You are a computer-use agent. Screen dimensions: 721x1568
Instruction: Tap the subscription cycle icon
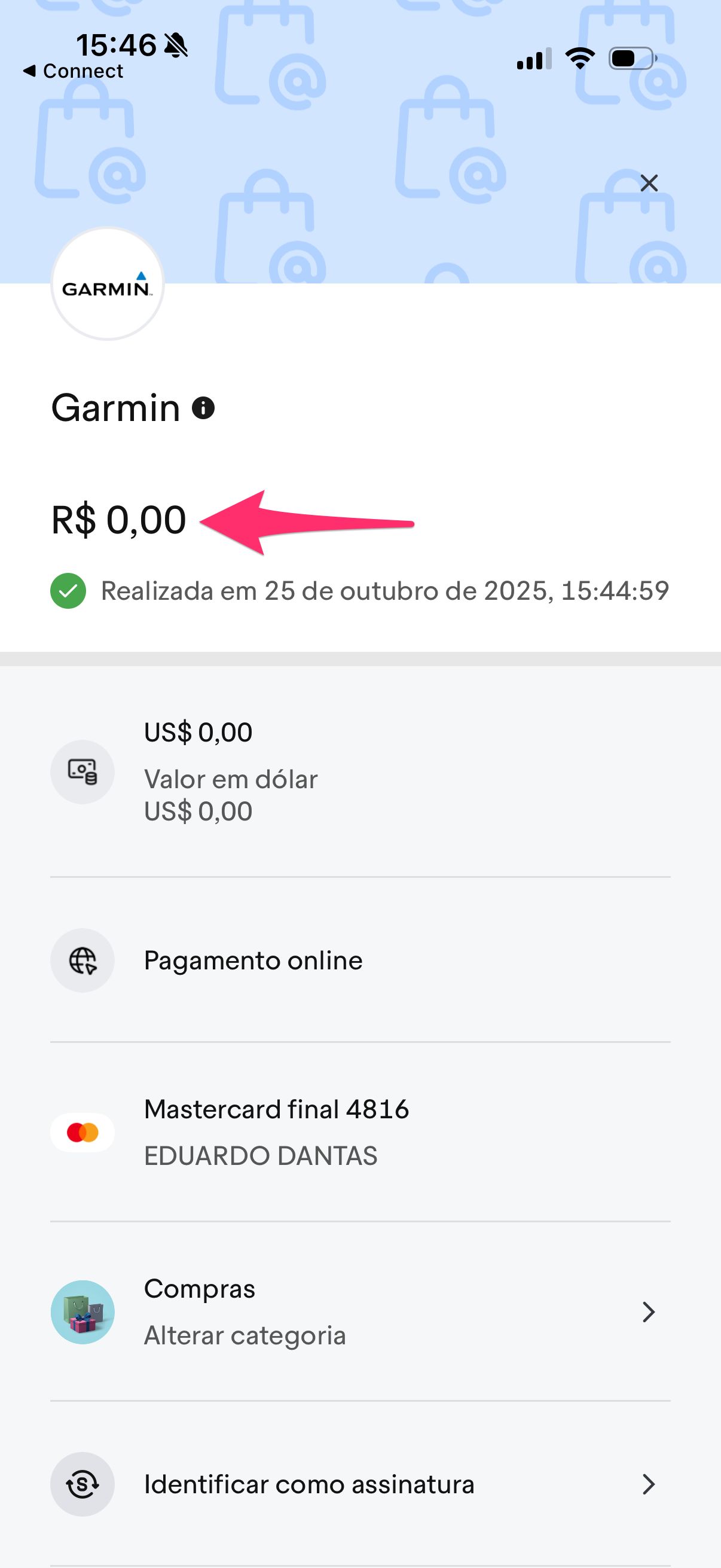(83, 1484)
